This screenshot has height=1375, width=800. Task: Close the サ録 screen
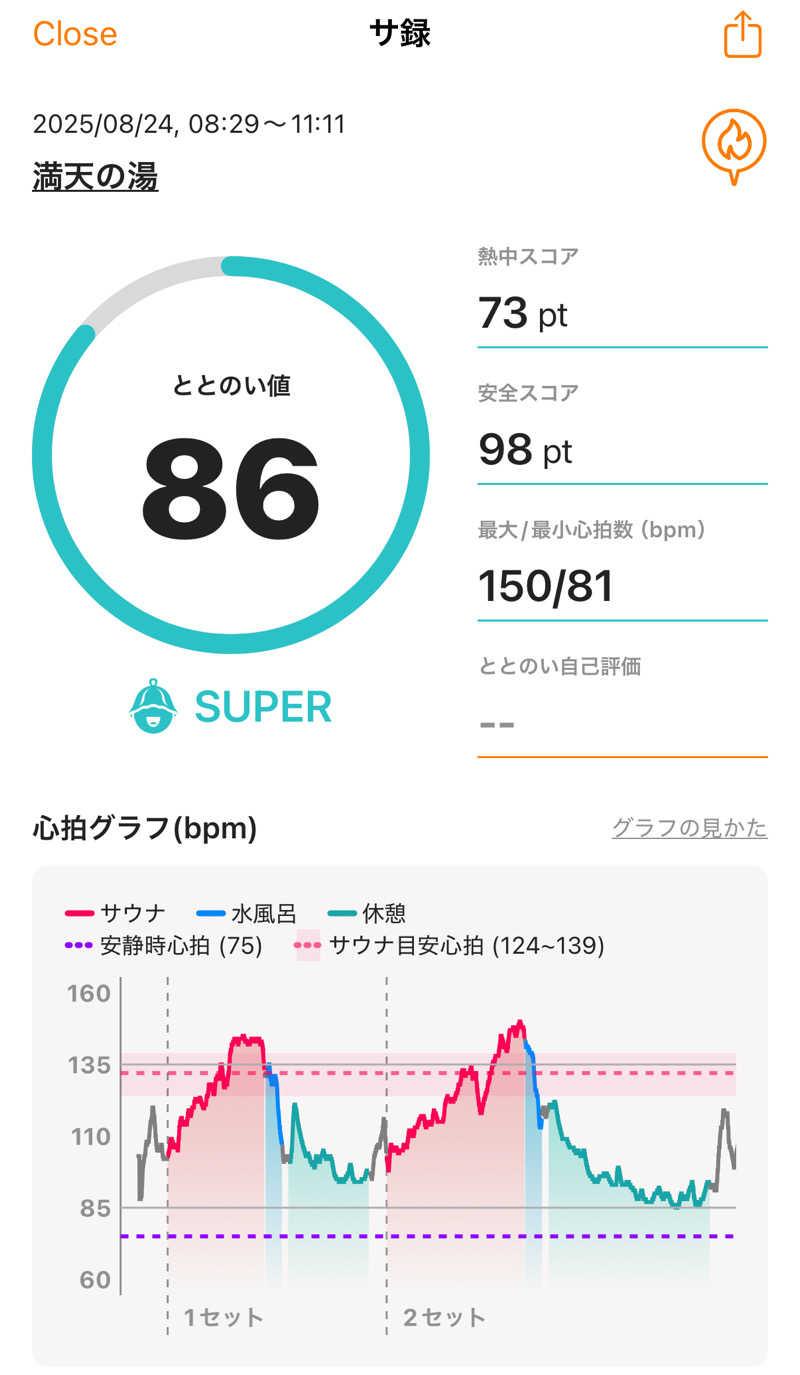pos(75,34)
